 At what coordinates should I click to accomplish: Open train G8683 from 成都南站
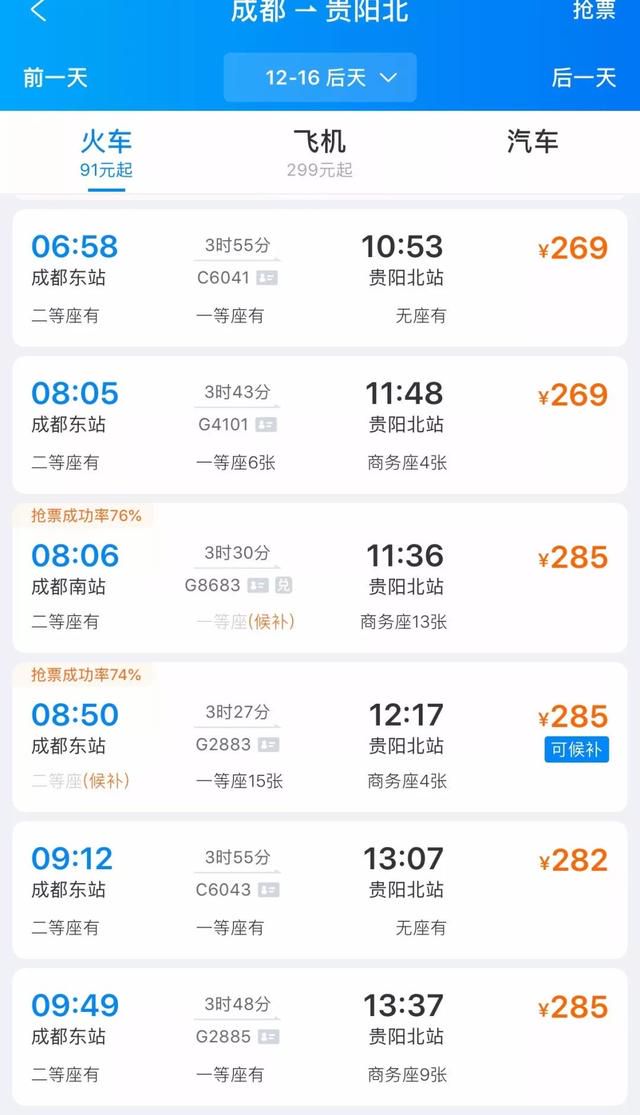320,577
